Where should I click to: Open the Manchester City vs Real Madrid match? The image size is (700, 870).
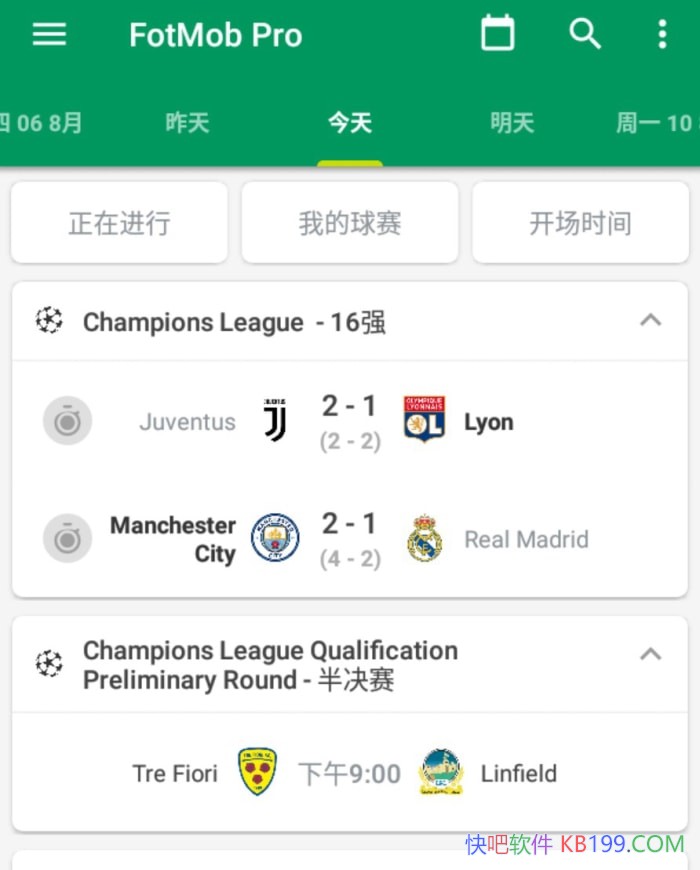click(x=349, y=539)
